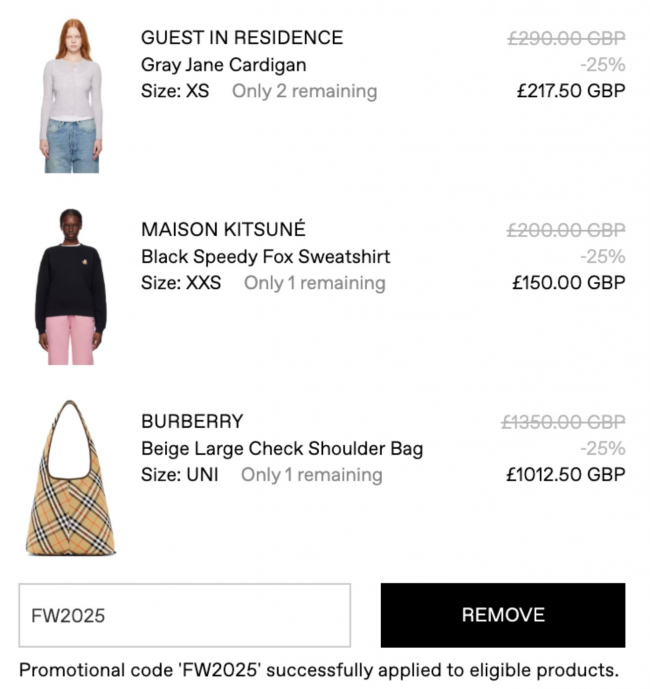
Task: Remove the applied FW2025 promotional code
Action: (502, 615)
